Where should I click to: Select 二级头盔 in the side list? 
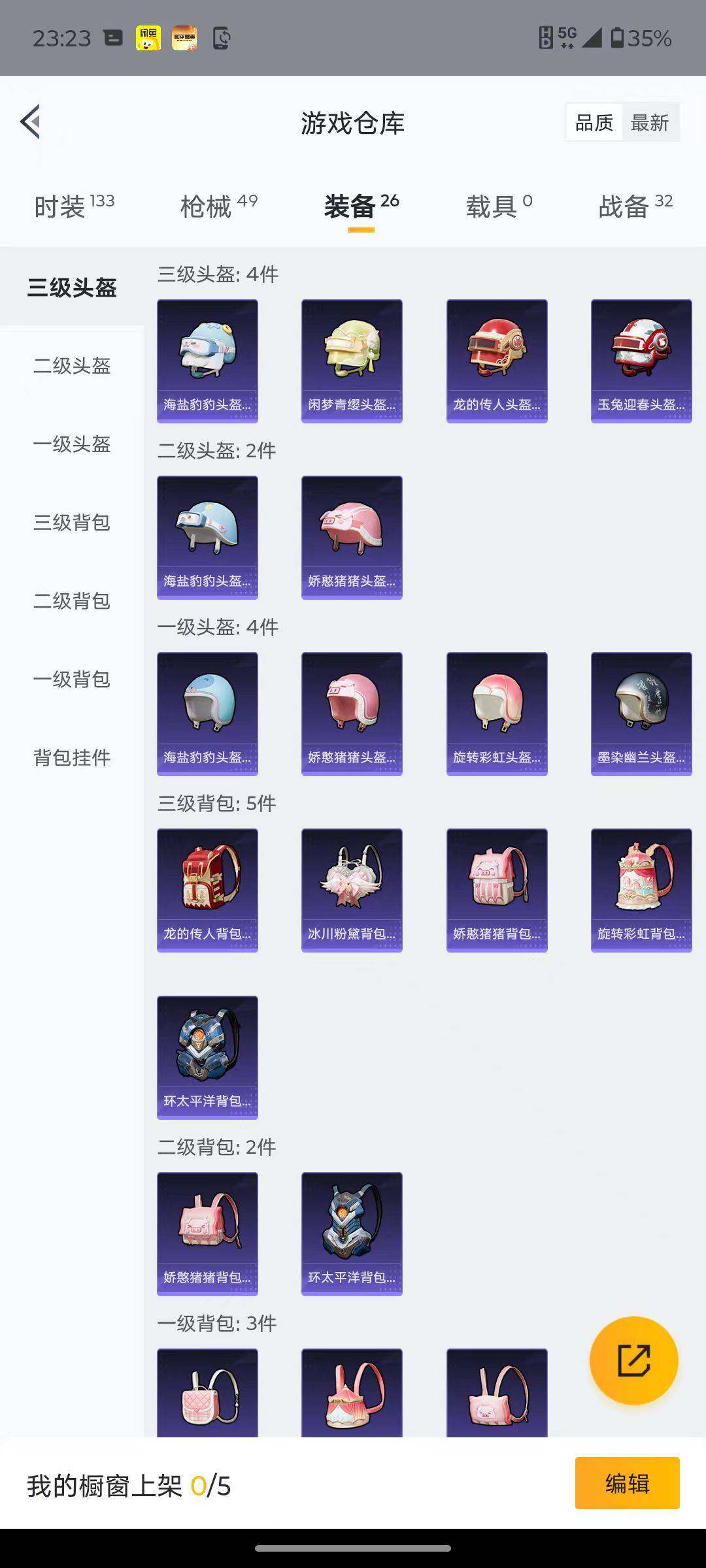click(x=72, y=366)
